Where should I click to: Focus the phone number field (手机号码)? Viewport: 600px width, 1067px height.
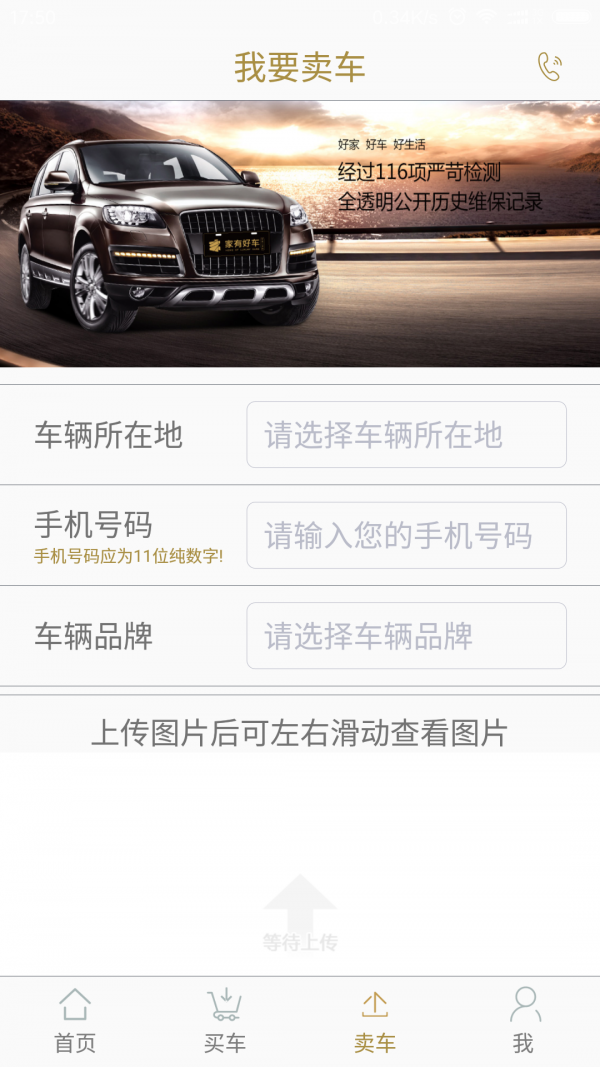click(x=406, y=536)
